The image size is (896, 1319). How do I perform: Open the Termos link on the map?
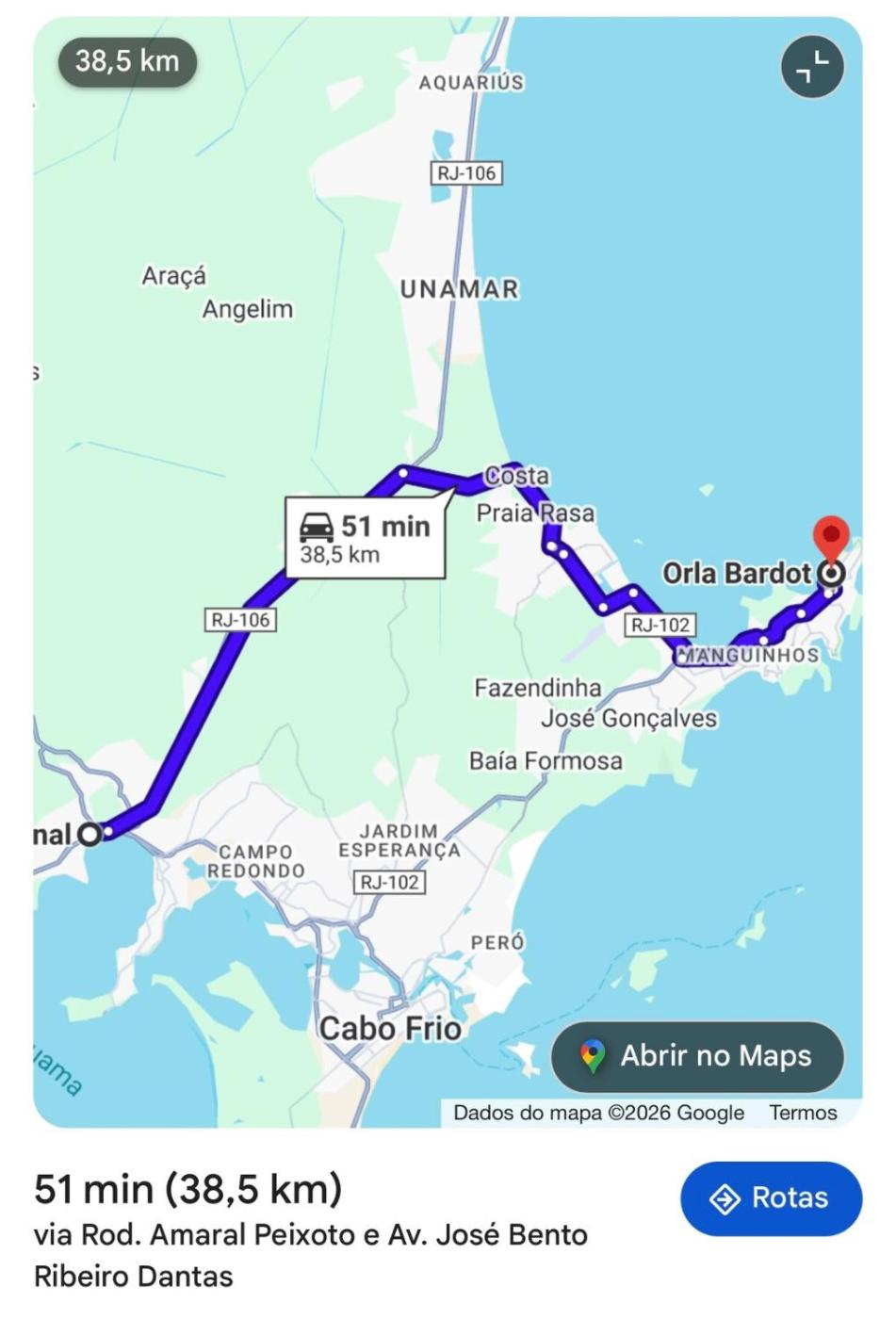pos(802,1113)
